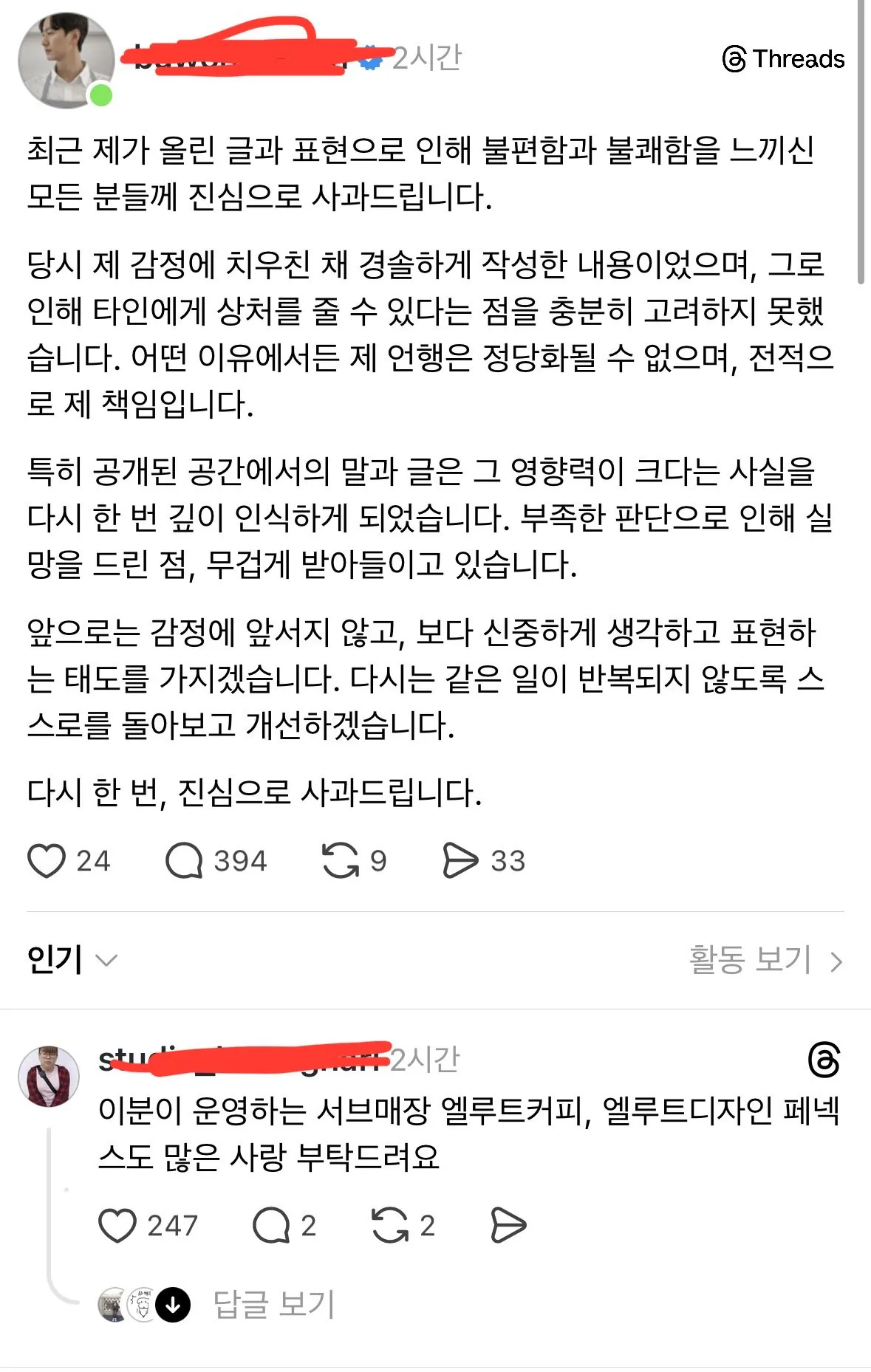Open comments on the main post
Viewport: 871px width, 1372px height.
(x=184, y=860)
